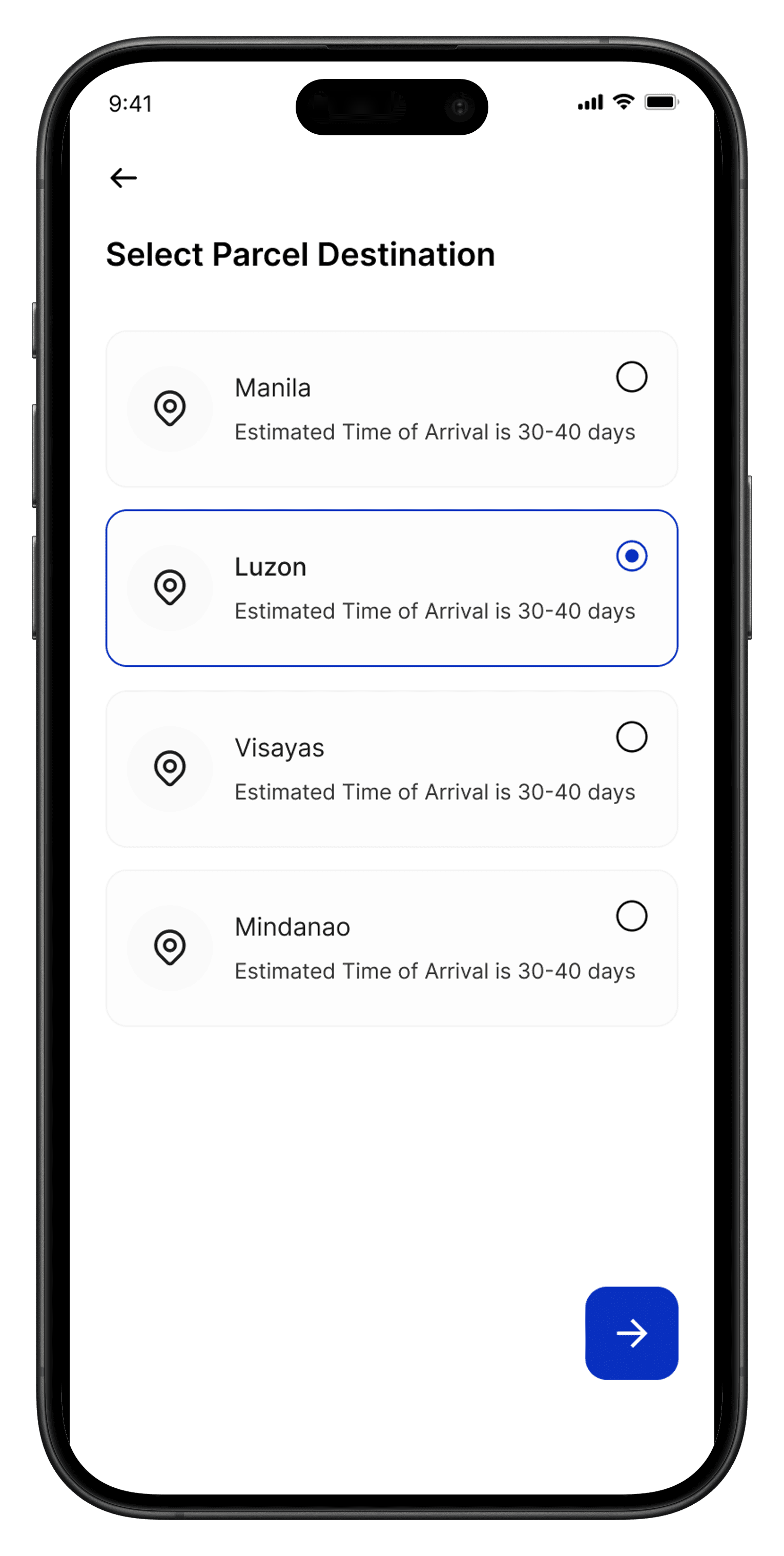Select the Mindanao destination radio button
Viewport: 784px width, 1556px height.
tap(632, 916)
